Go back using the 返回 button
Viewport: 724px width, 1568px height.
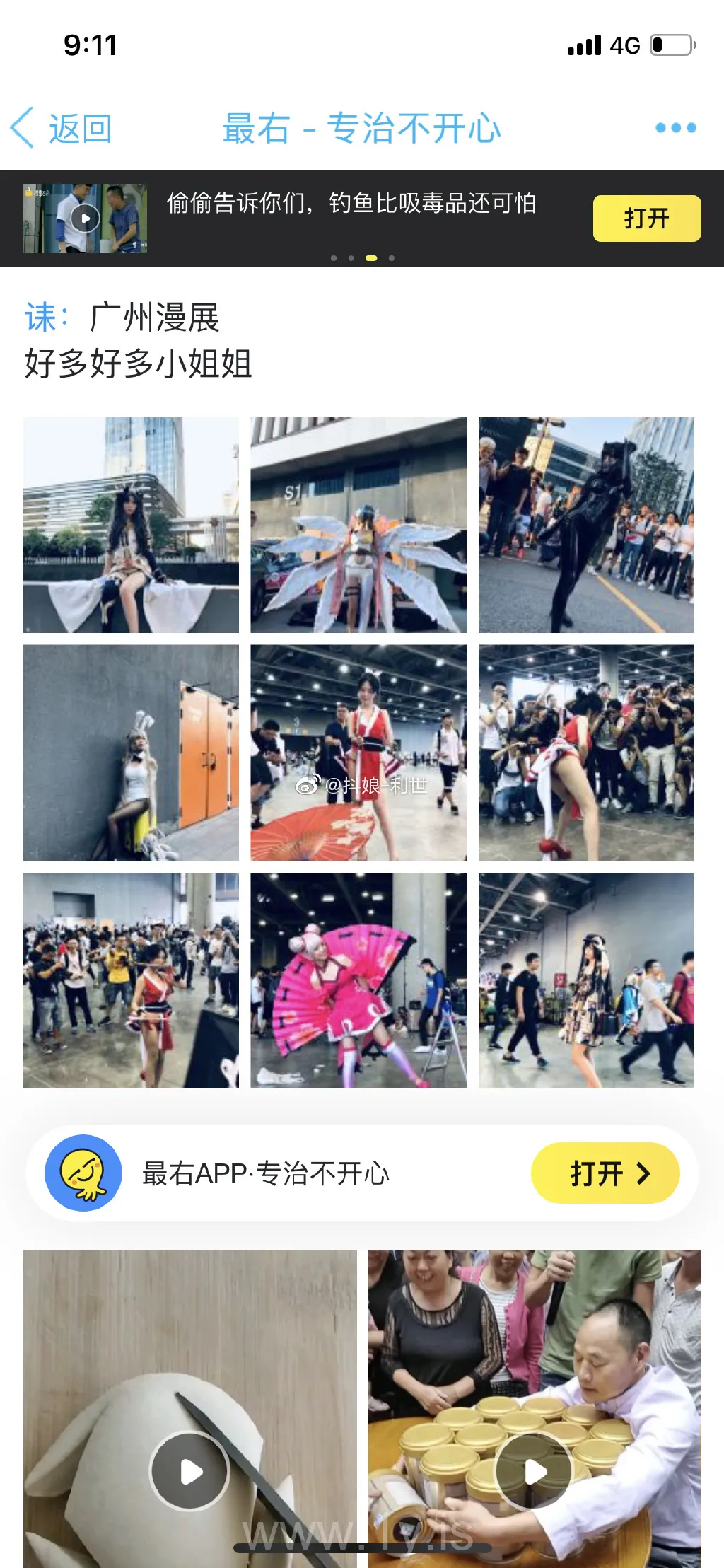coord(62,128)
